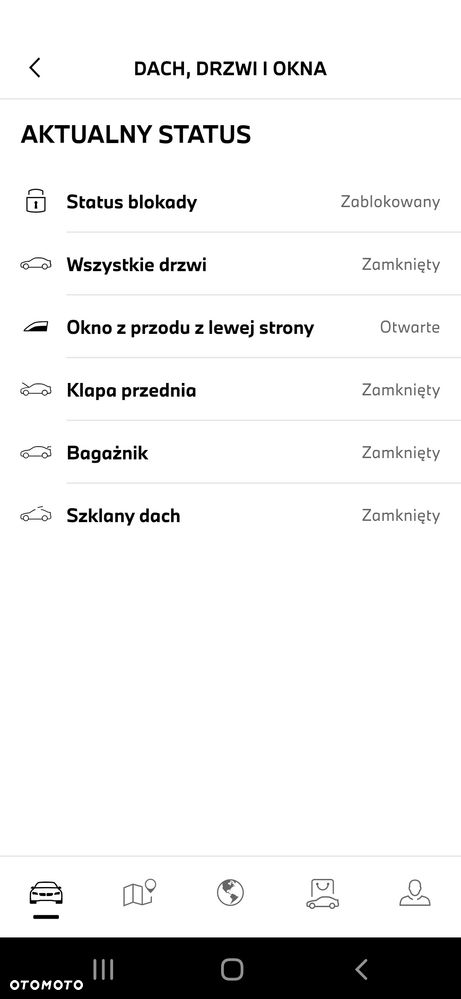Open the map tab

coord(139,892)
